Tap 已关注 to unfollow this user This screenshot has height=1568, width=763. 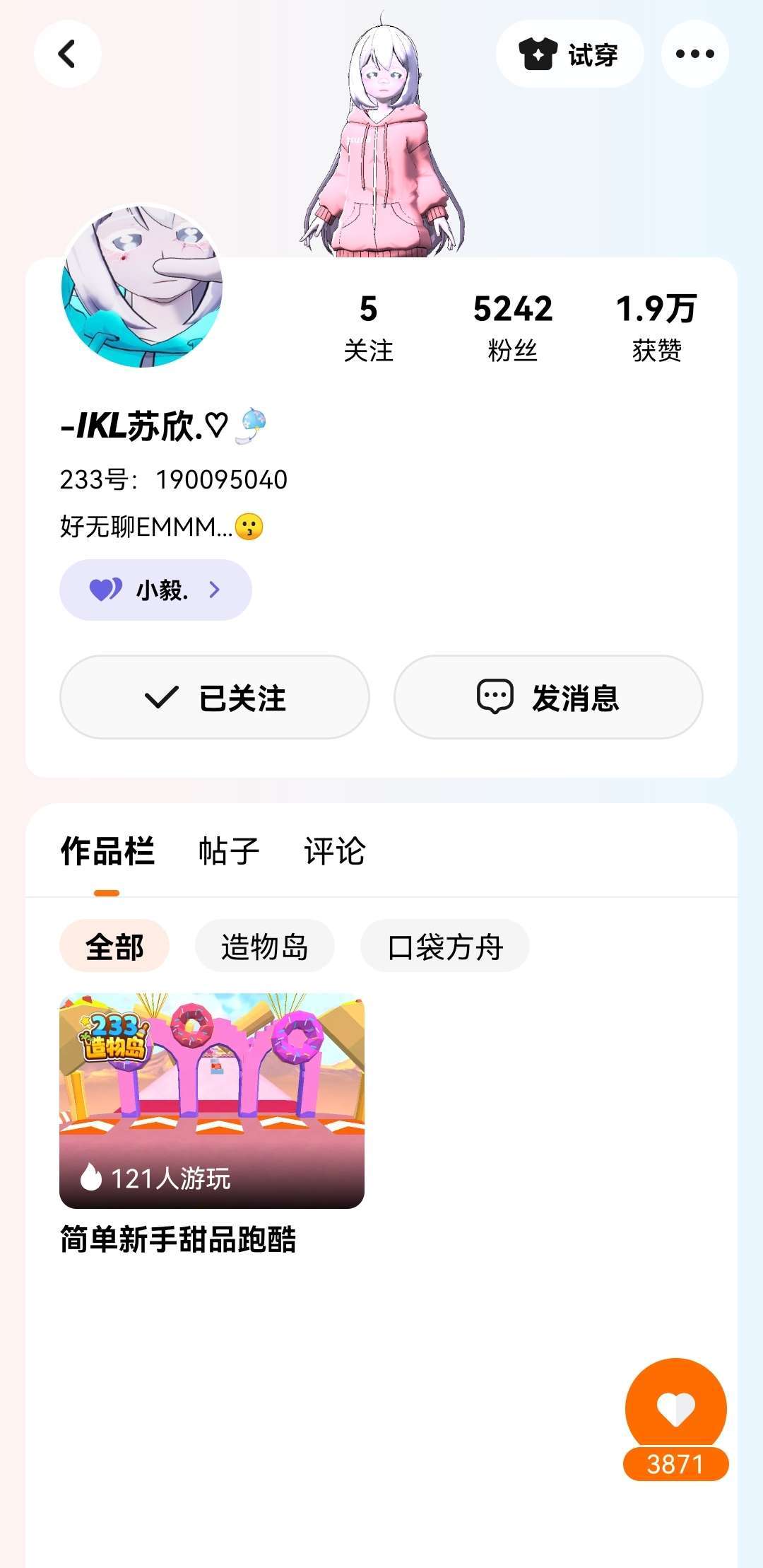215,697
